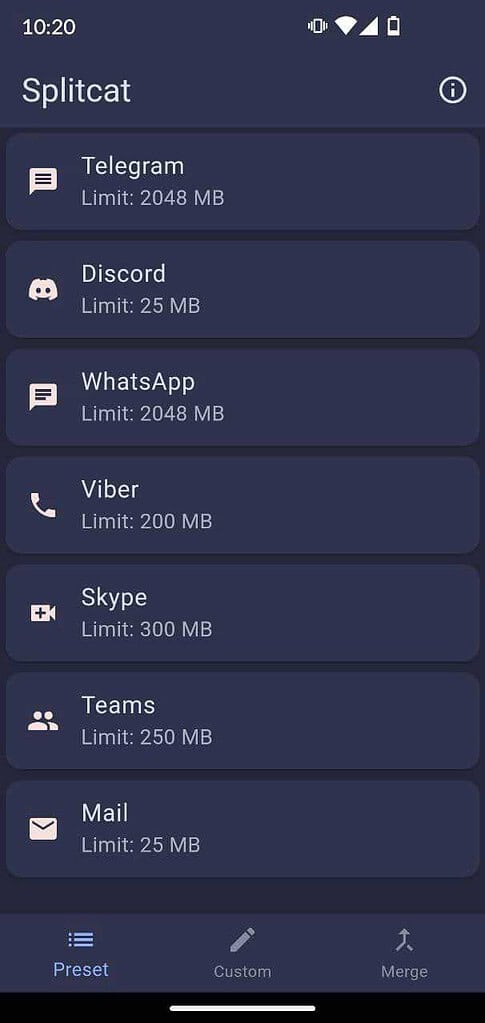
Task: Pick the WhatsApp preset
Action: (x=242, y=397)
